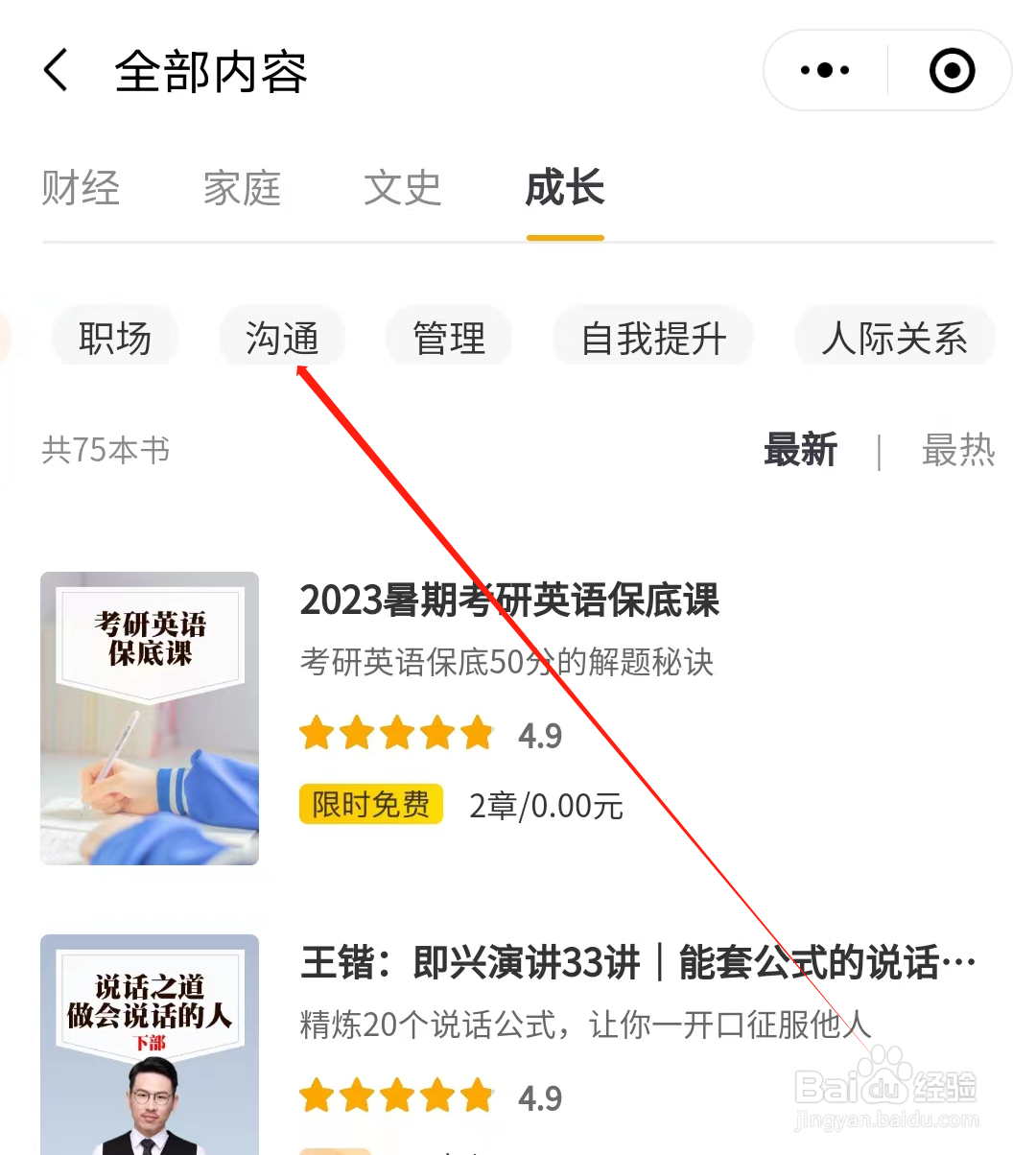Click the 限时免费 badge icon
The image size is (1036, 1155).
point(370,805)
